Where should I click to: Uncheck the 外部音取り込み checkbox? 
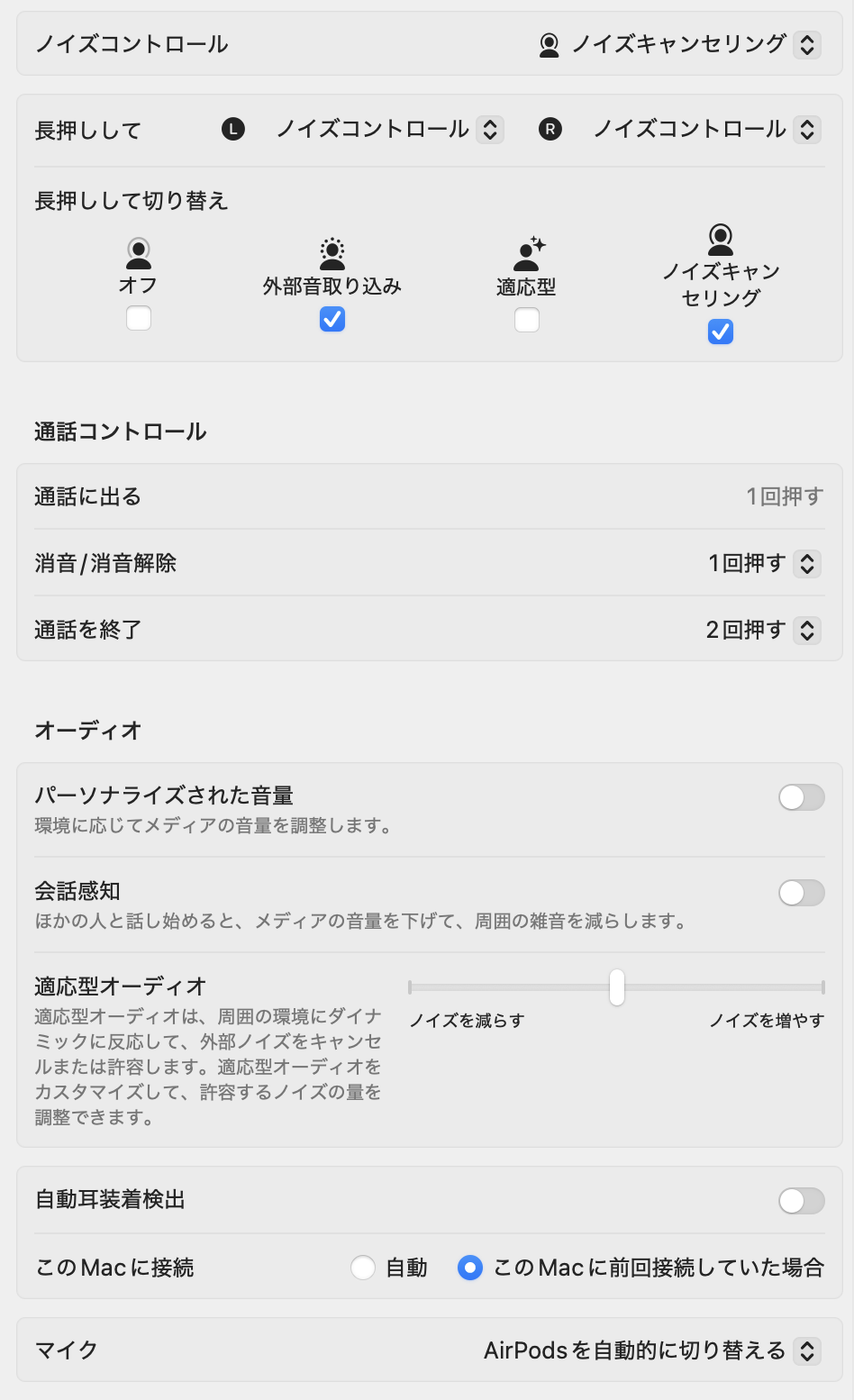pos(332,319)
